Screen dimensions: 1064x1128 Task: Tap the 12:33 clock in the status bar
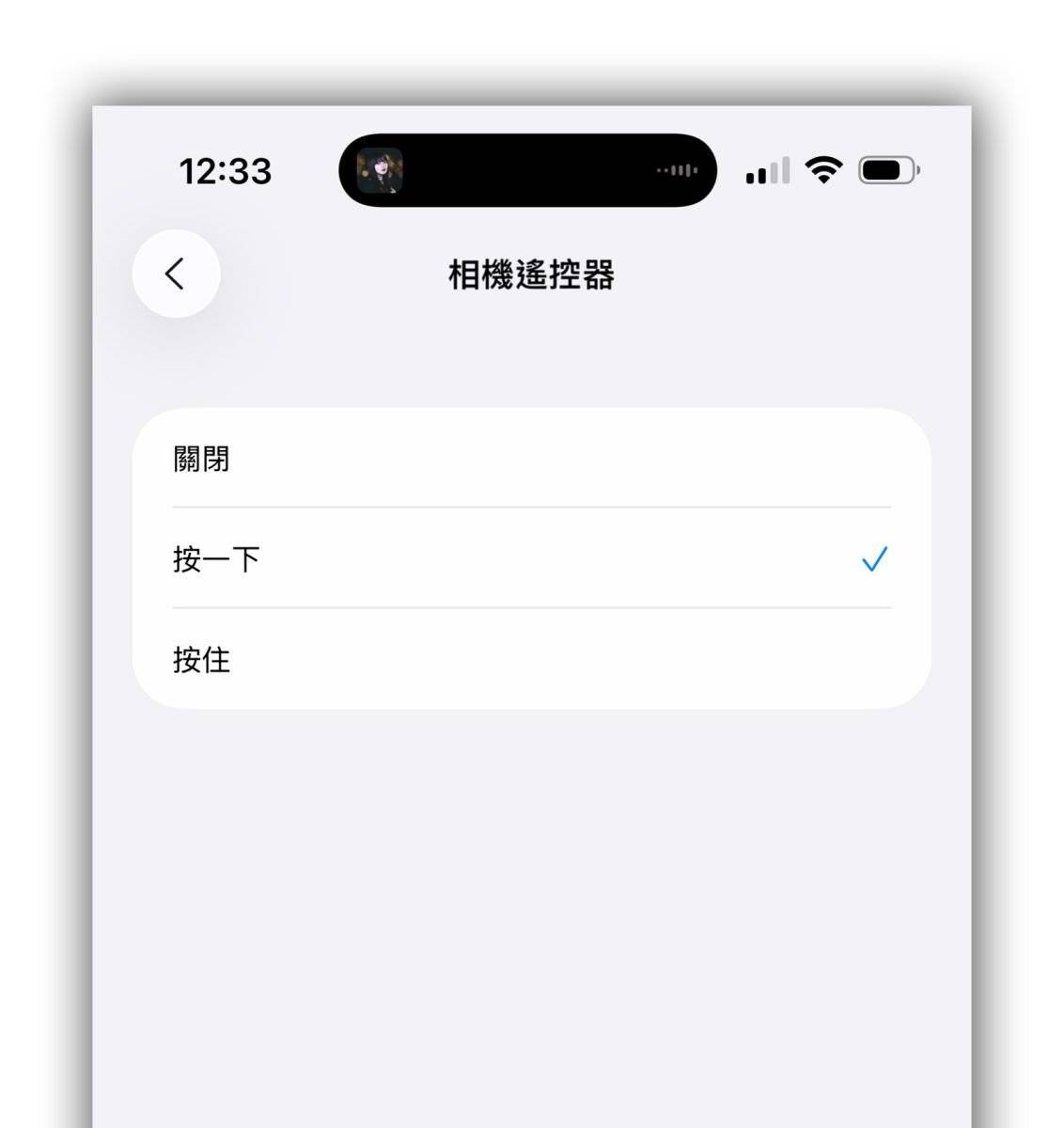coord(226,171)
